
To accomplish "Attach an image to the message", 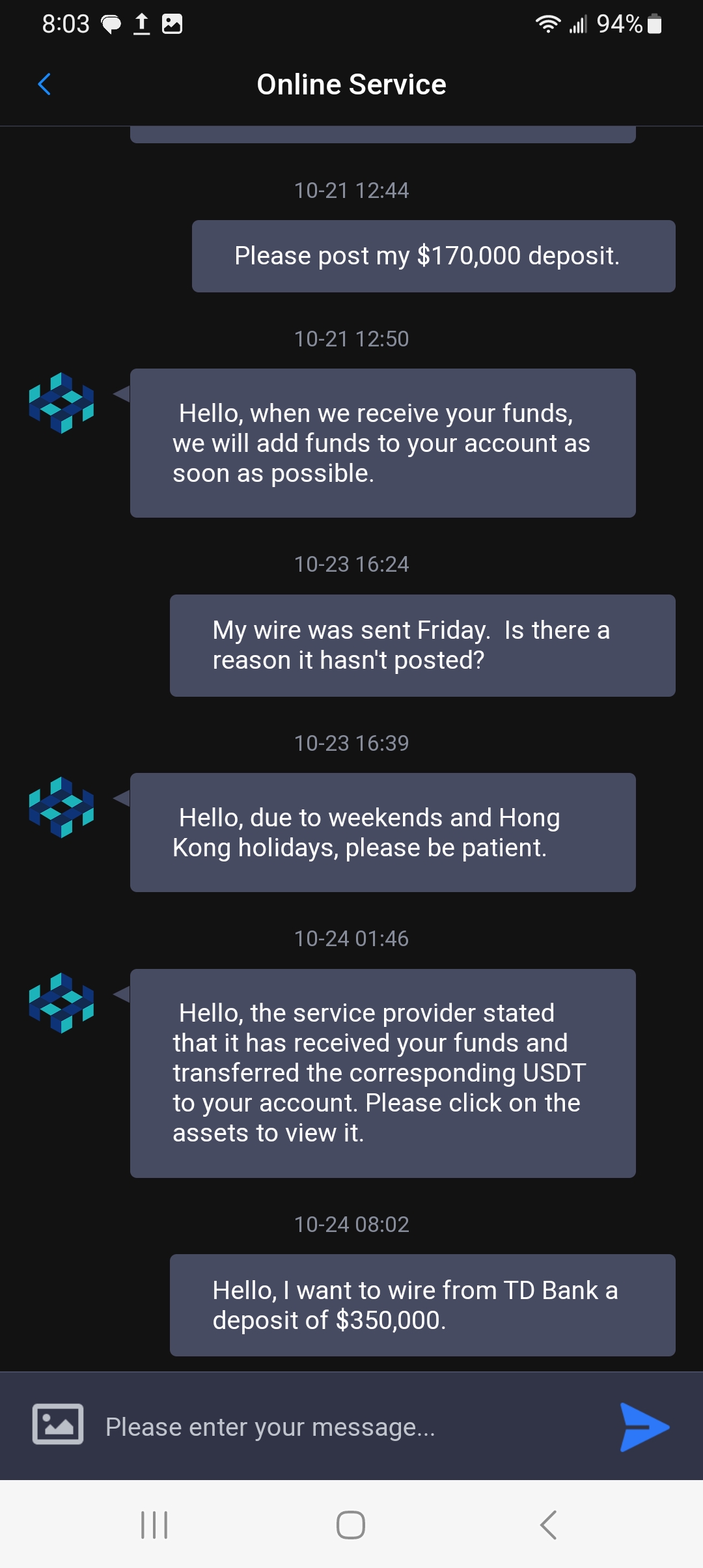I will pyautogui.click(x=58, y=1424).
